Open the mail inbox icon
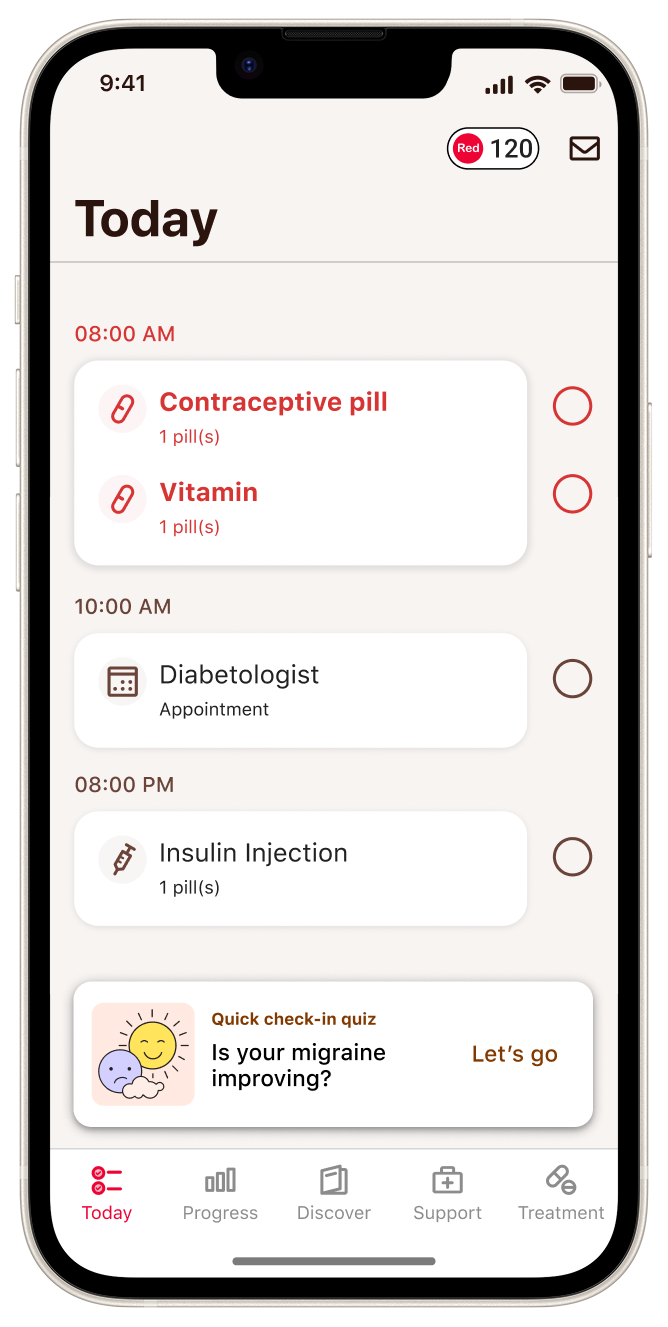Screen dimensions: 668x1327 pos(584,149)
